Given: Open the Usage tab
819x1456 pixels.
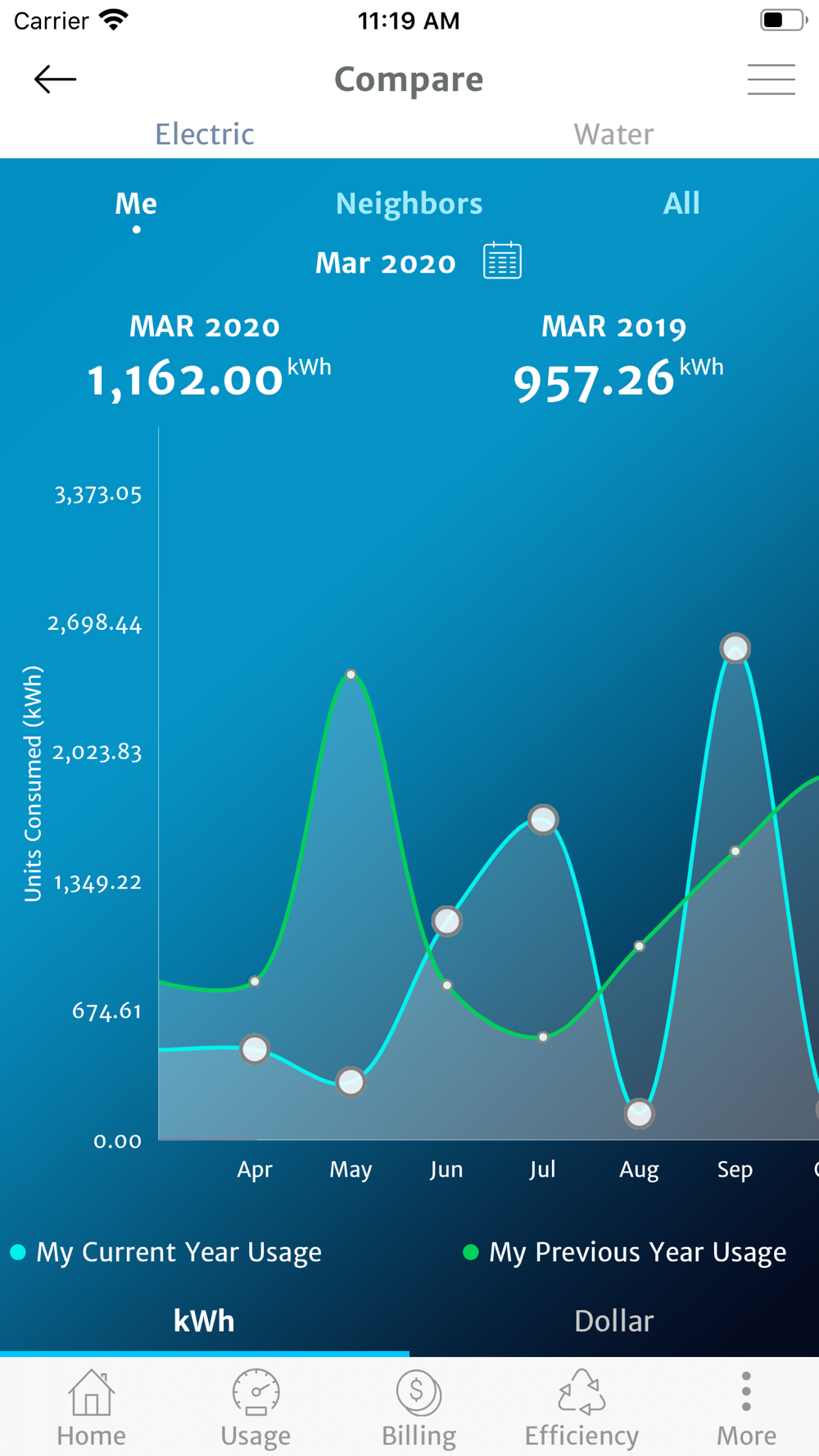Looking at the screenshot, I should (x=256, y=1409).
